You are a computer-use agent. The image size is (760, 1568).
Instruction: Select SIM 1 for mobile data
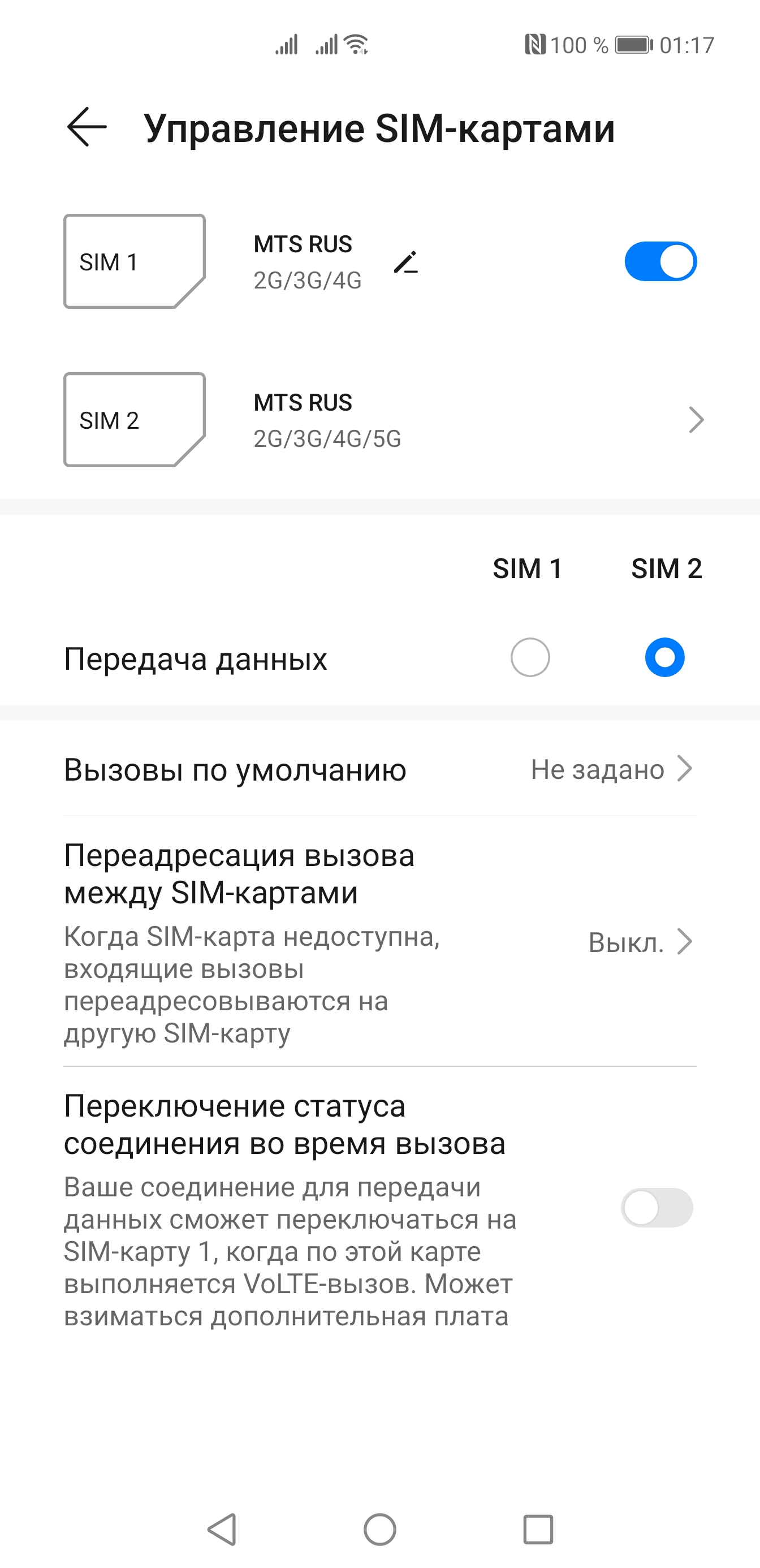coord(530,657)
